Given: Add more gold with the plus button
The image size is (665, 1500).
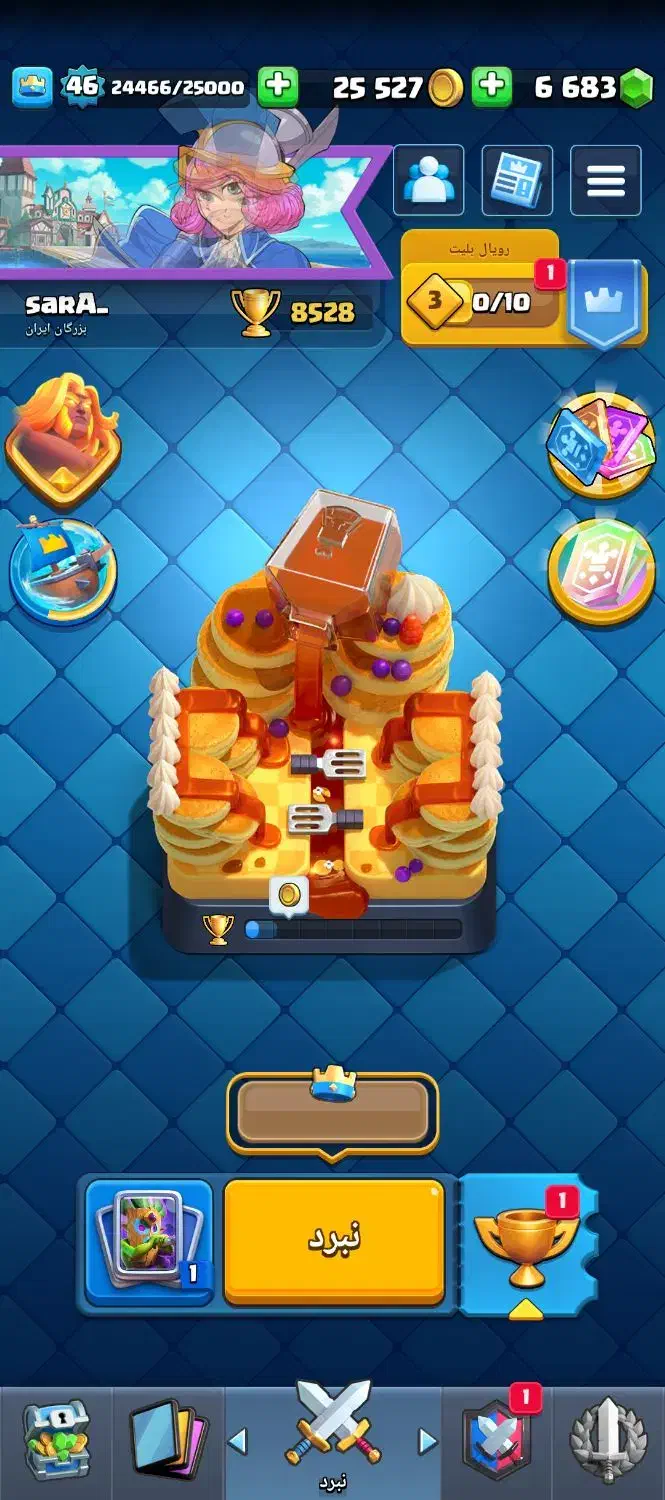Looking at the screenshot, I should click(x=278, y=87).
